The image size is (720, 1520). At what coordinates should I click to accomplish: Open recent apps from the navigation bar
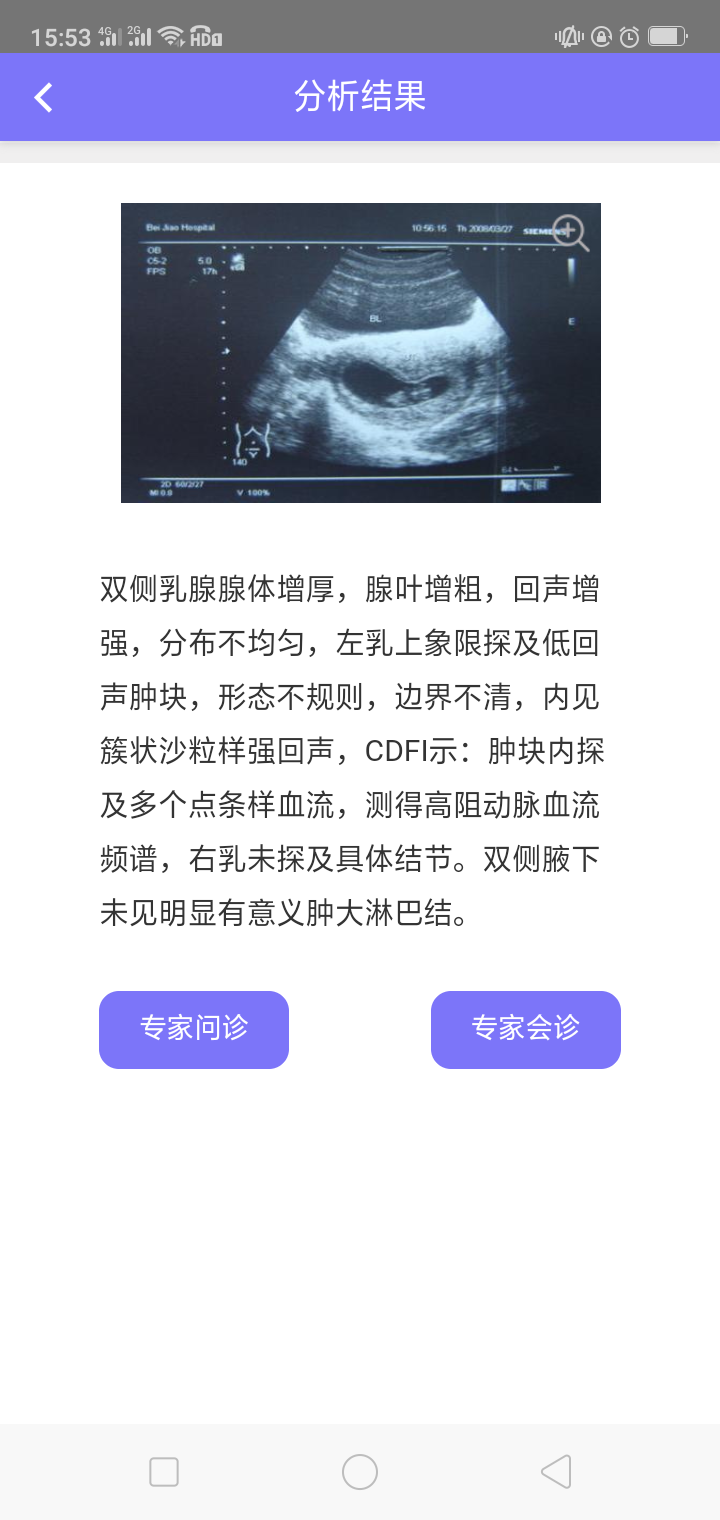pos(164,1472)
